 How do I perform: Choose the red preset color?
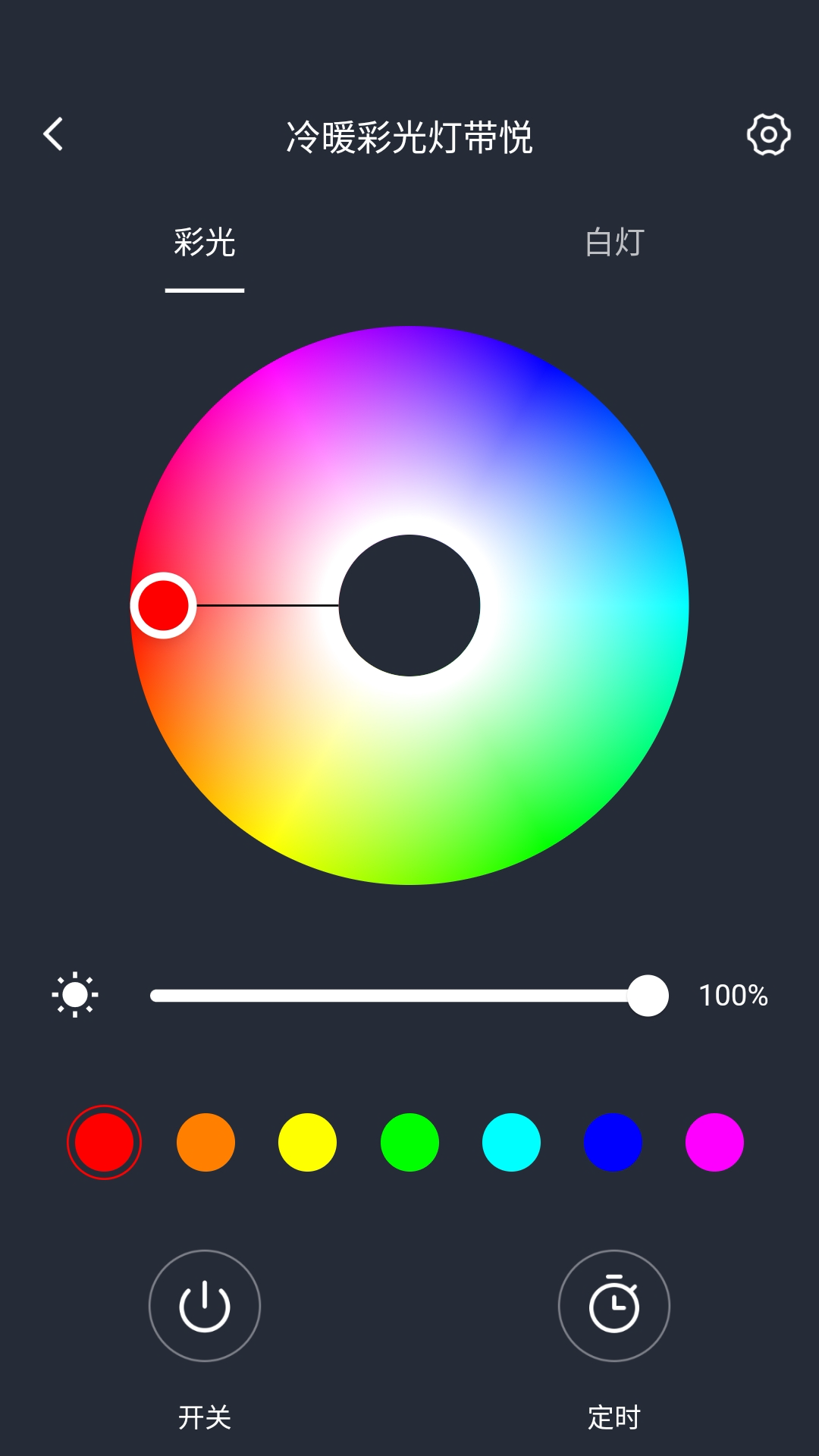(x=104, y=1142)
